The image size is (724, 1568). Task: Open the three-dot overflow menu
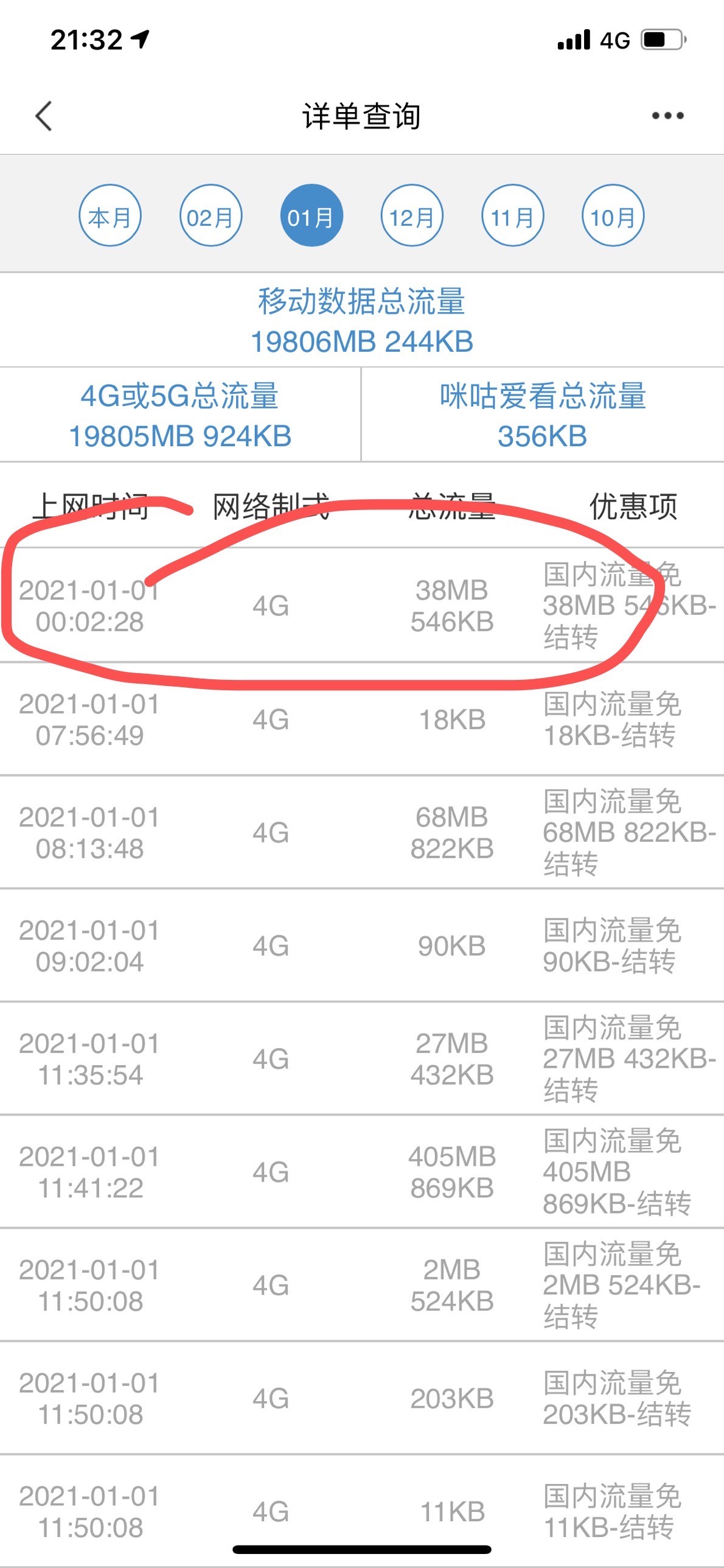[667, 116]
